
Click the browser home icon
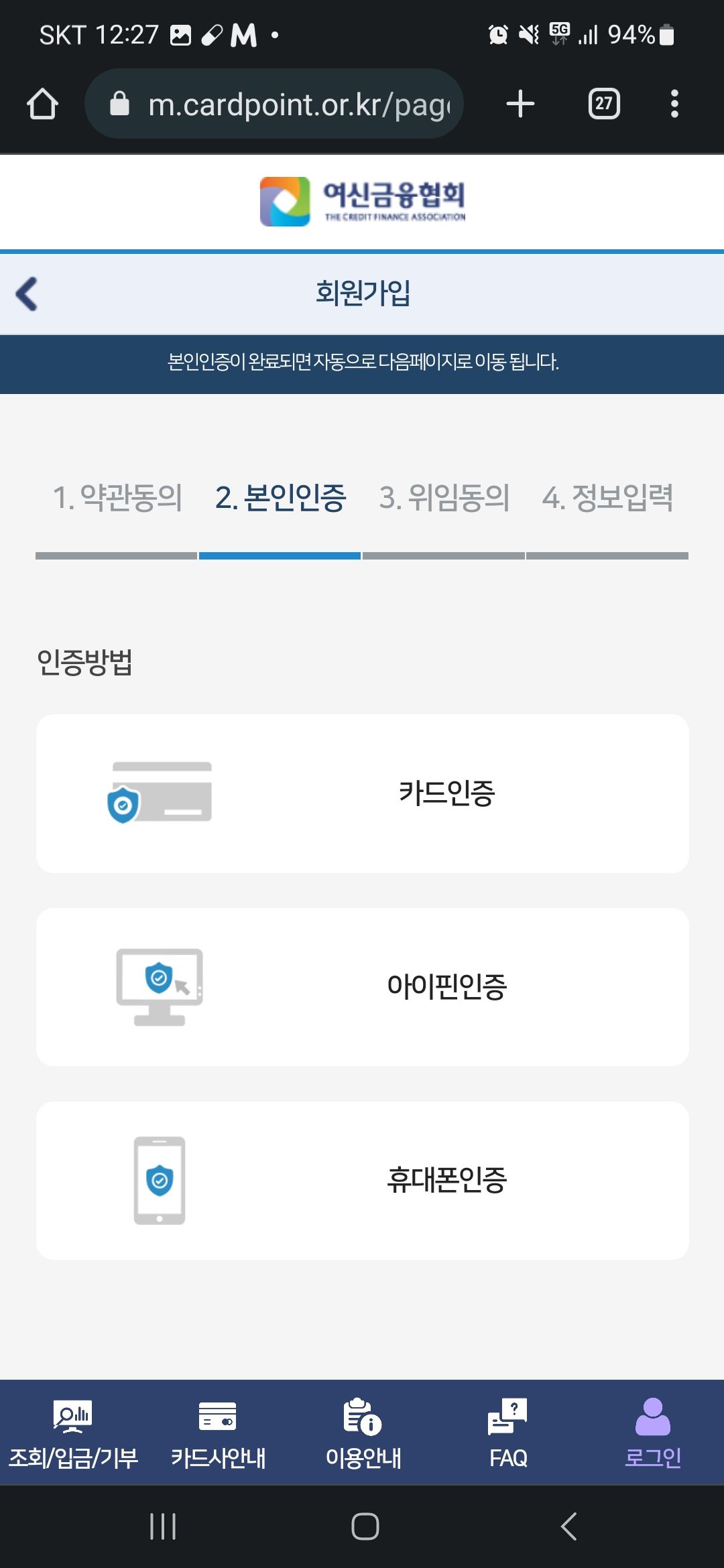tap(42, 103)
